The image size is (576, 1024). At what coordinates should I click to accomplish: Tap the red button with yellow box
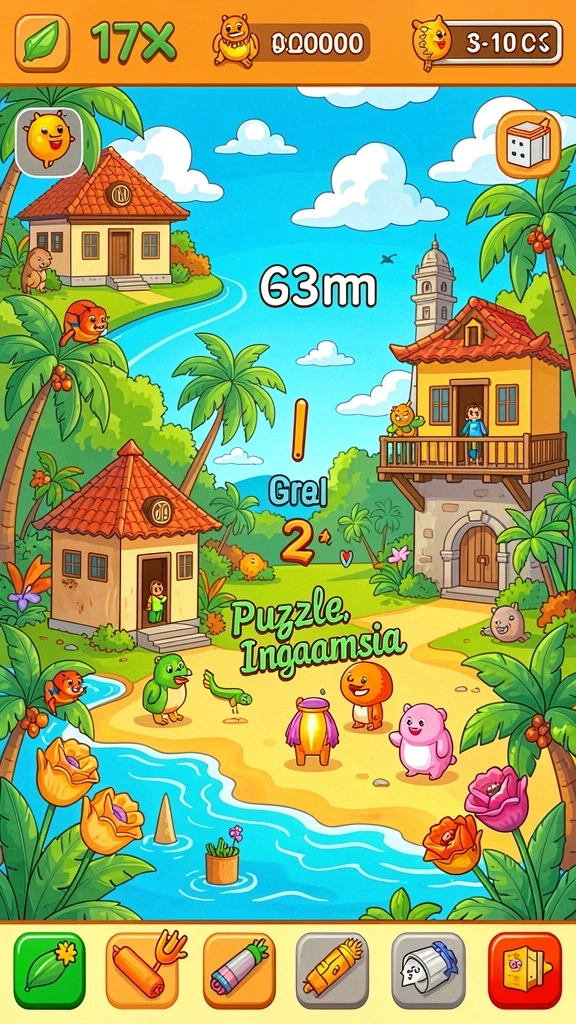pos(525,970)
